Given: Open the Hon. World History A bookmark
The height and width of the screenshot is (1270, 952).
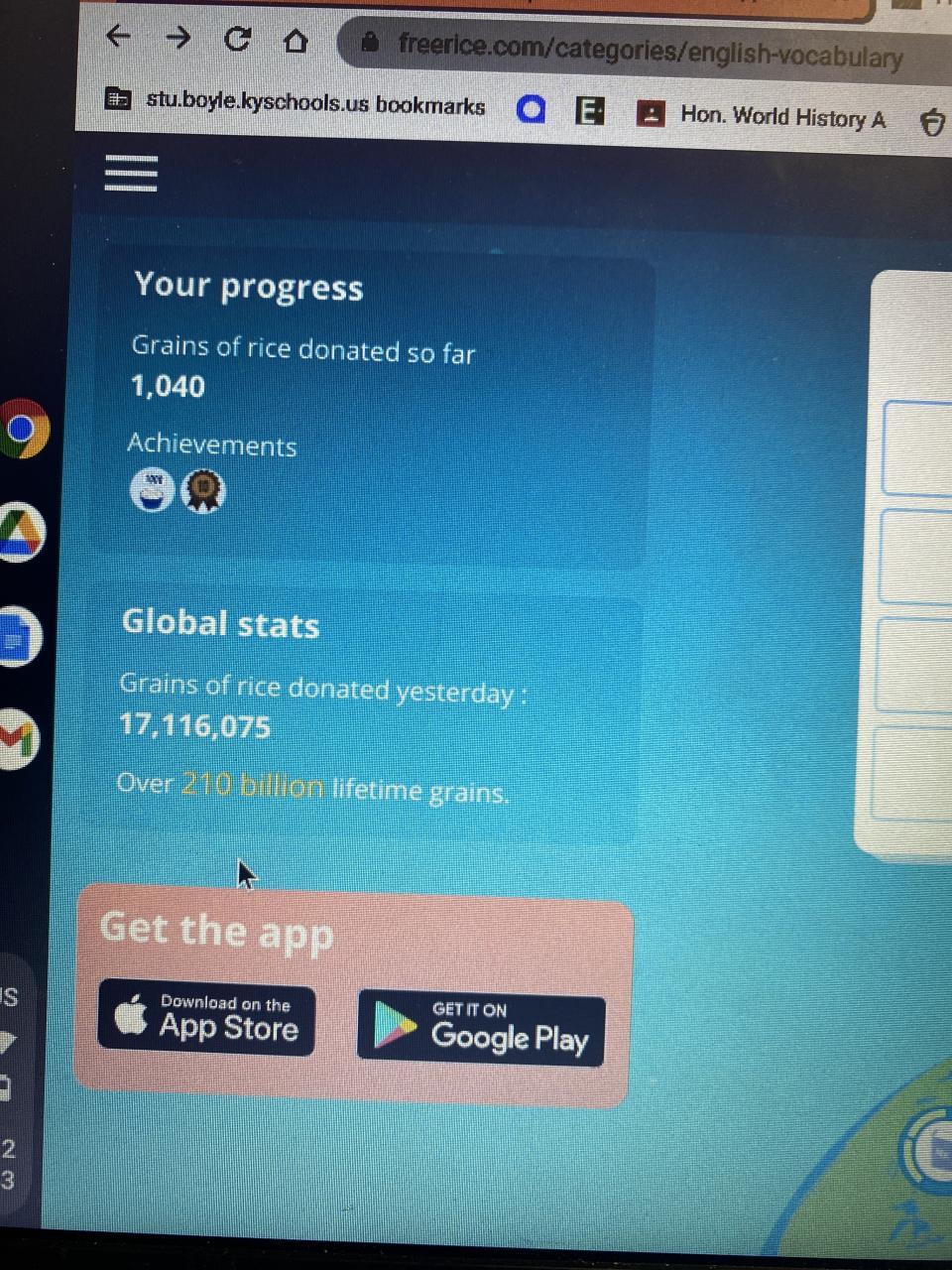Looking at the screenshot, I should pyautogui.click(x=762, y=116).
